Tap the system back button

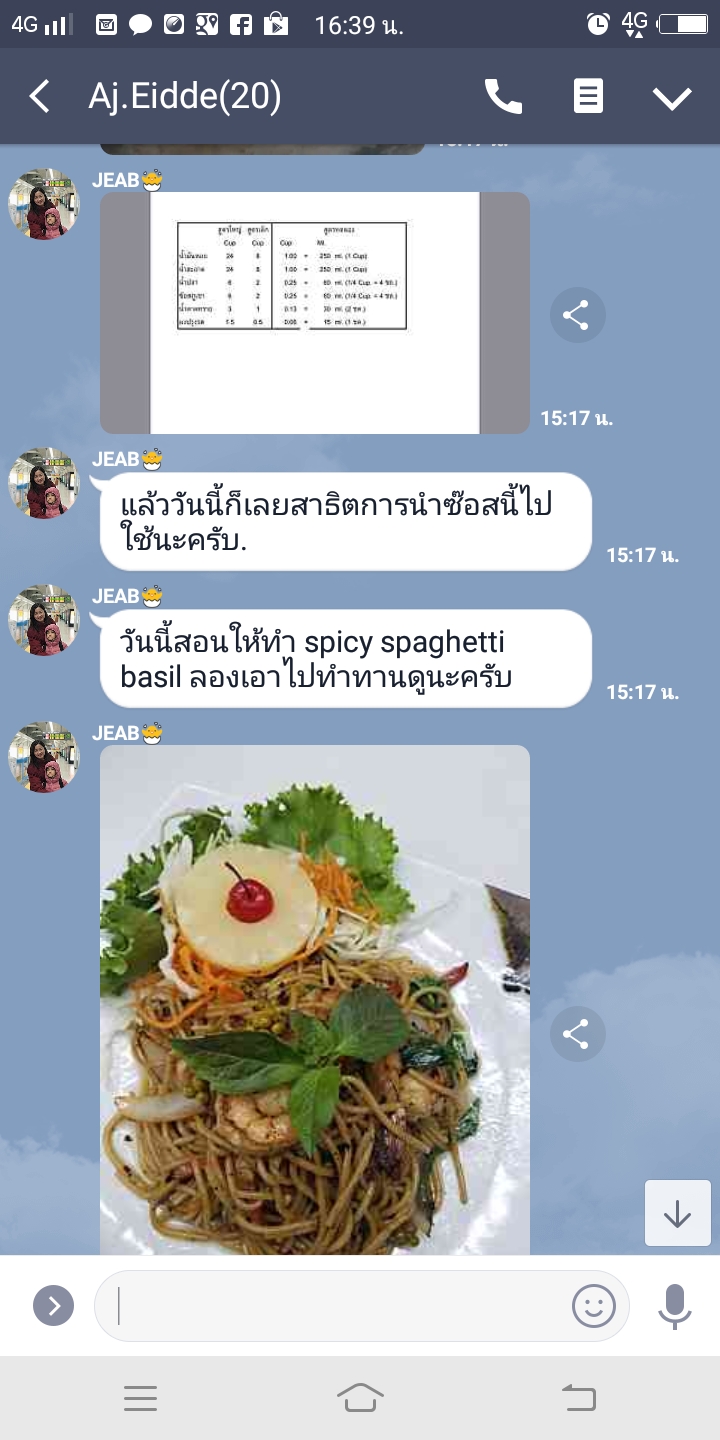[x=579, y=1398]
